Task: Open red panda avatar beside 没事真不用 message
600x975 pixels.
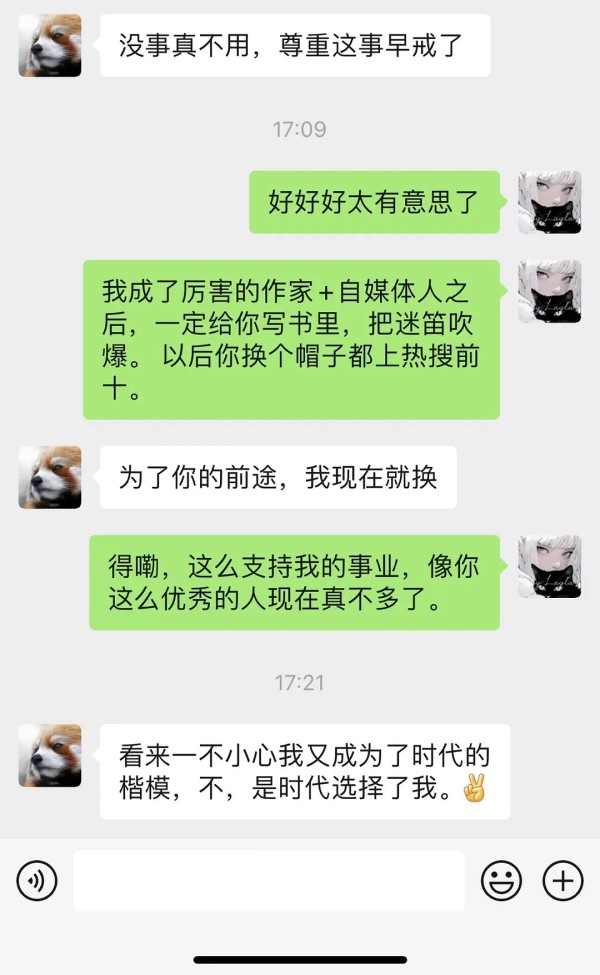Action: (x=50, y=45)
